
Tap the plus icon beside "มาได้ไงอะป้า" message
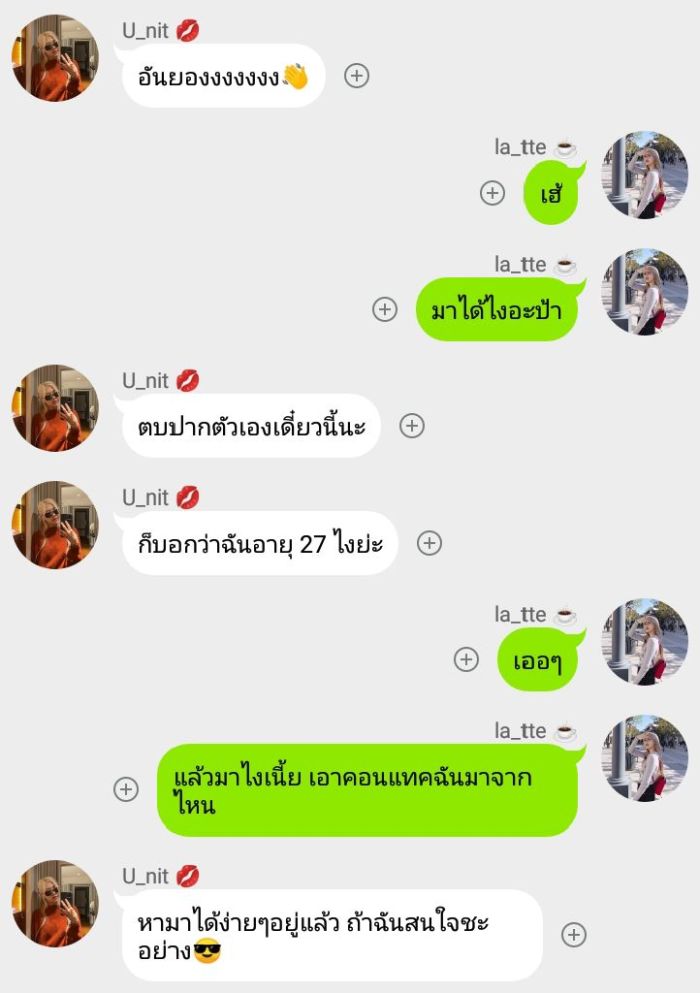coord(385,310)
